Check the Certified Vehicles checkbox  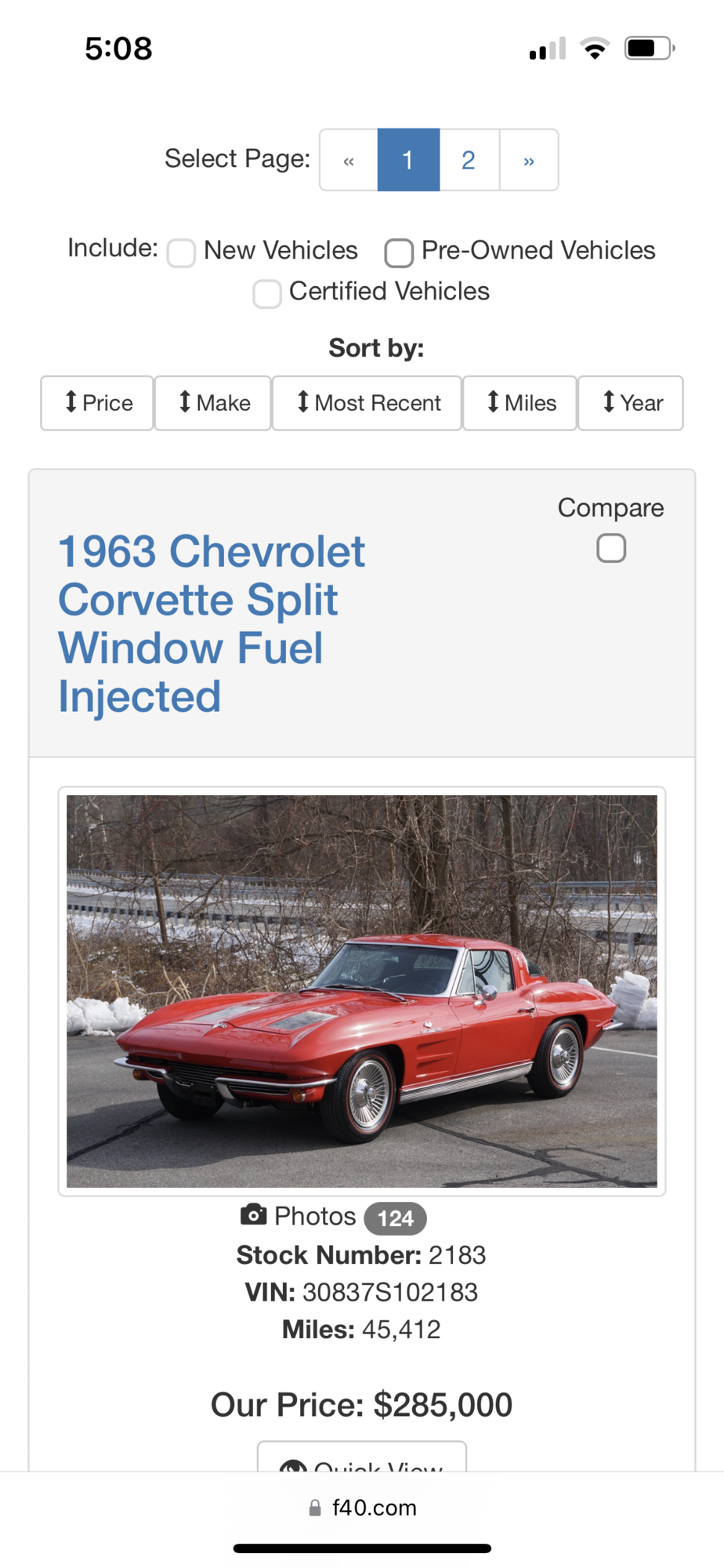click(267, 294)
